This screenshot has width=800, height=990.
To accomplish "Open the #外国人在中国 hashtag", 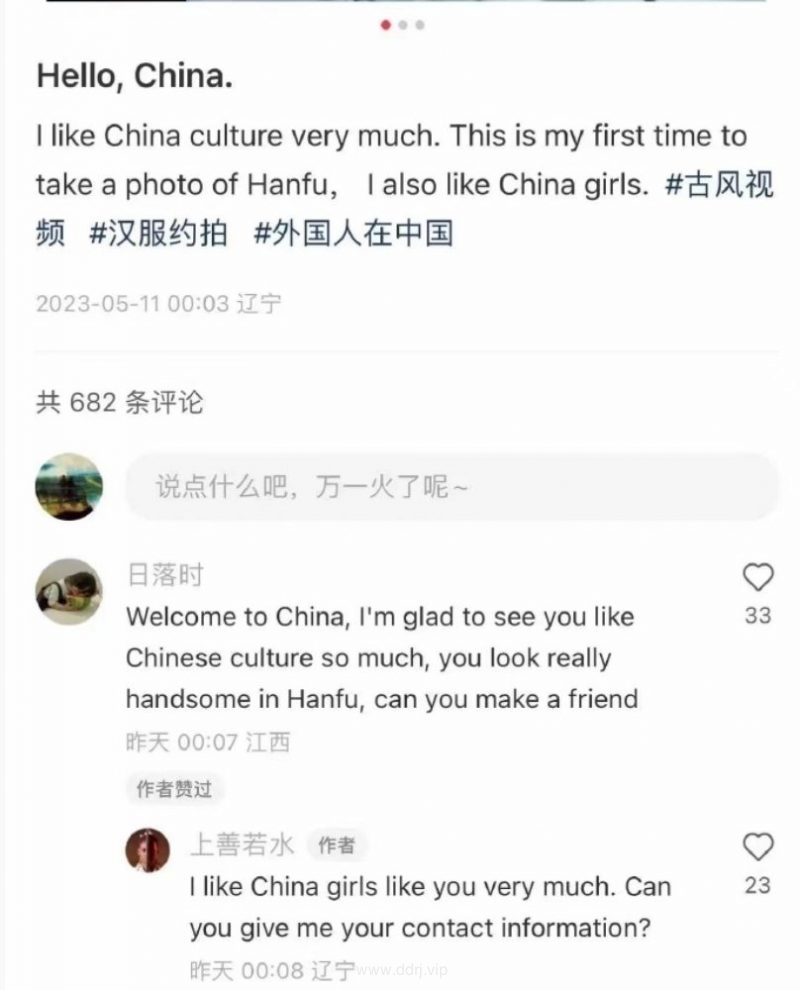I will (x=352, y=234).
